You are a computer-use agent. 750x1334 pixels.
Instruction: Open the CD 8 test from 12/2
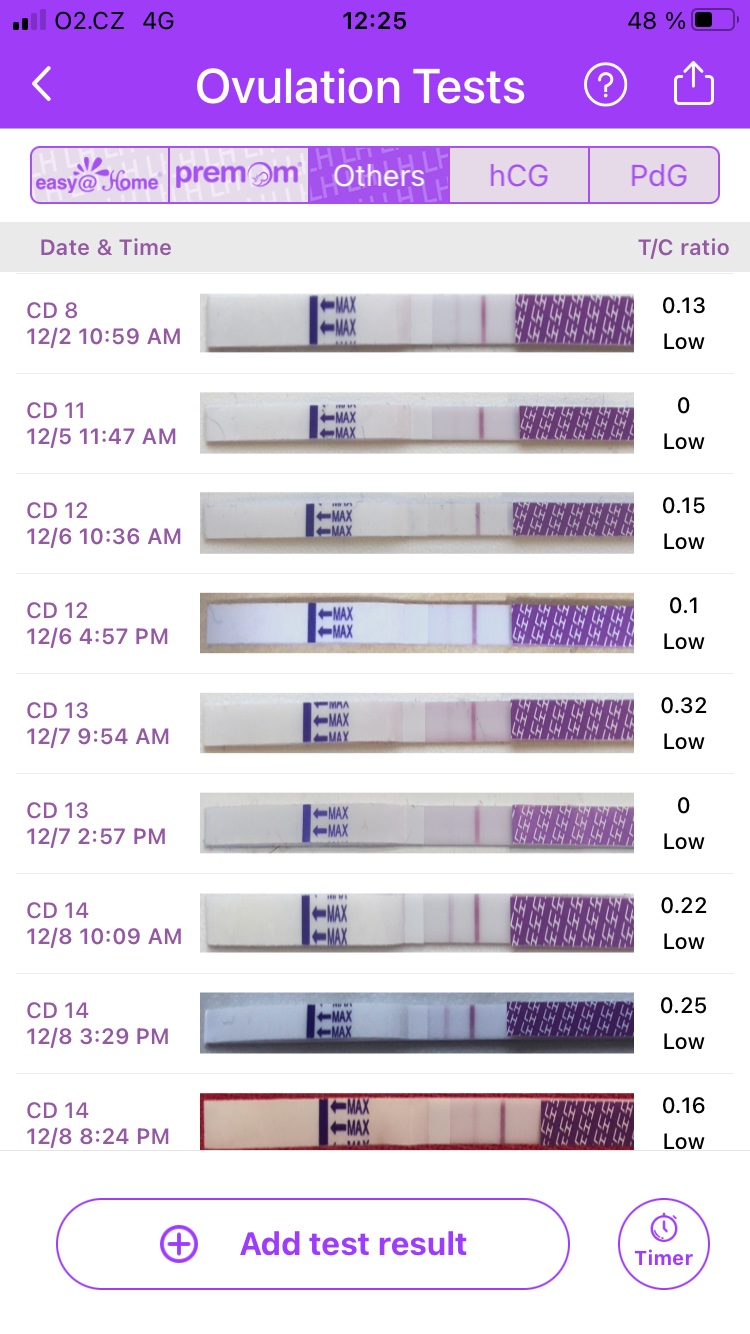[x=374, y=323]
